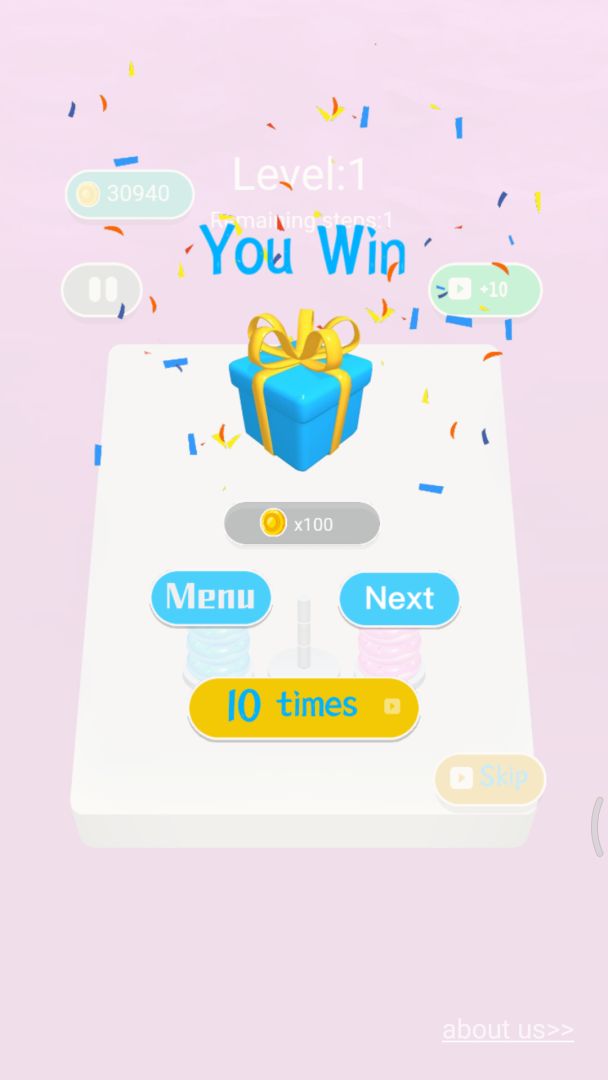Open the about us link
This screenshot has width=608, height=1080.
point(508,1029)
